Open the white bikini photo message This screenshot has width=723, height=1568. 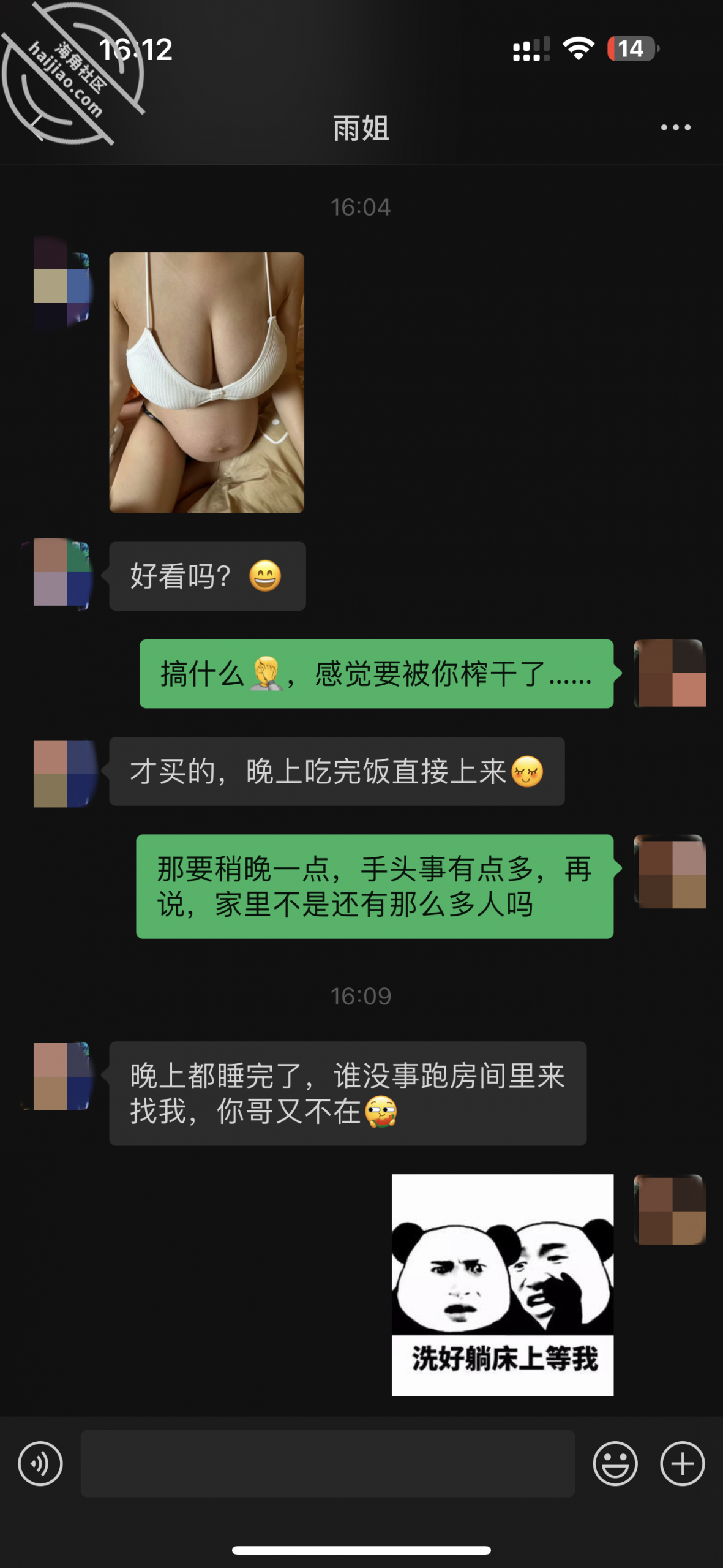[x=206, y=383]
